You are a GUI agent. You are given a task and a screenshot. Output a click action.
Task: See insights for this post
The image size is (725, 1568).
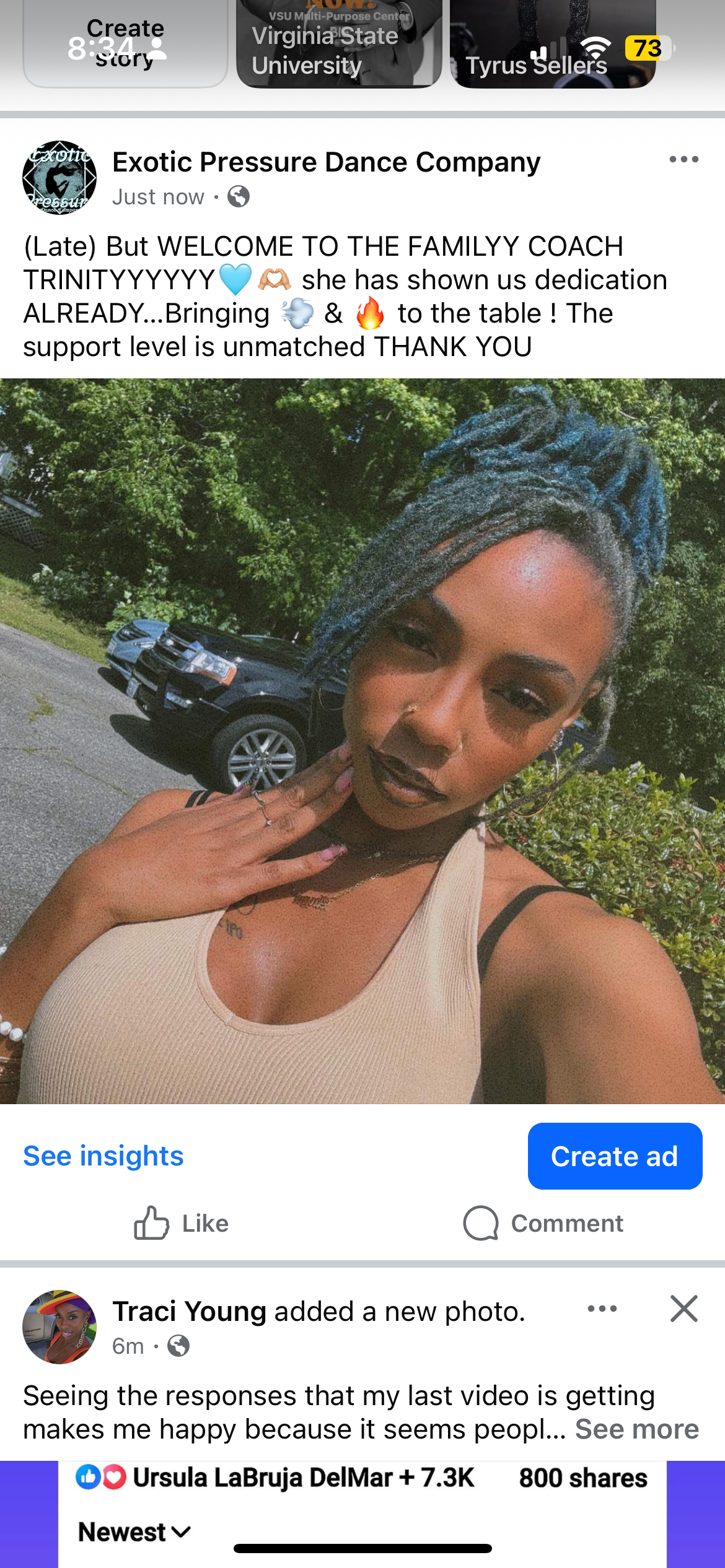tap(103, 1156)
